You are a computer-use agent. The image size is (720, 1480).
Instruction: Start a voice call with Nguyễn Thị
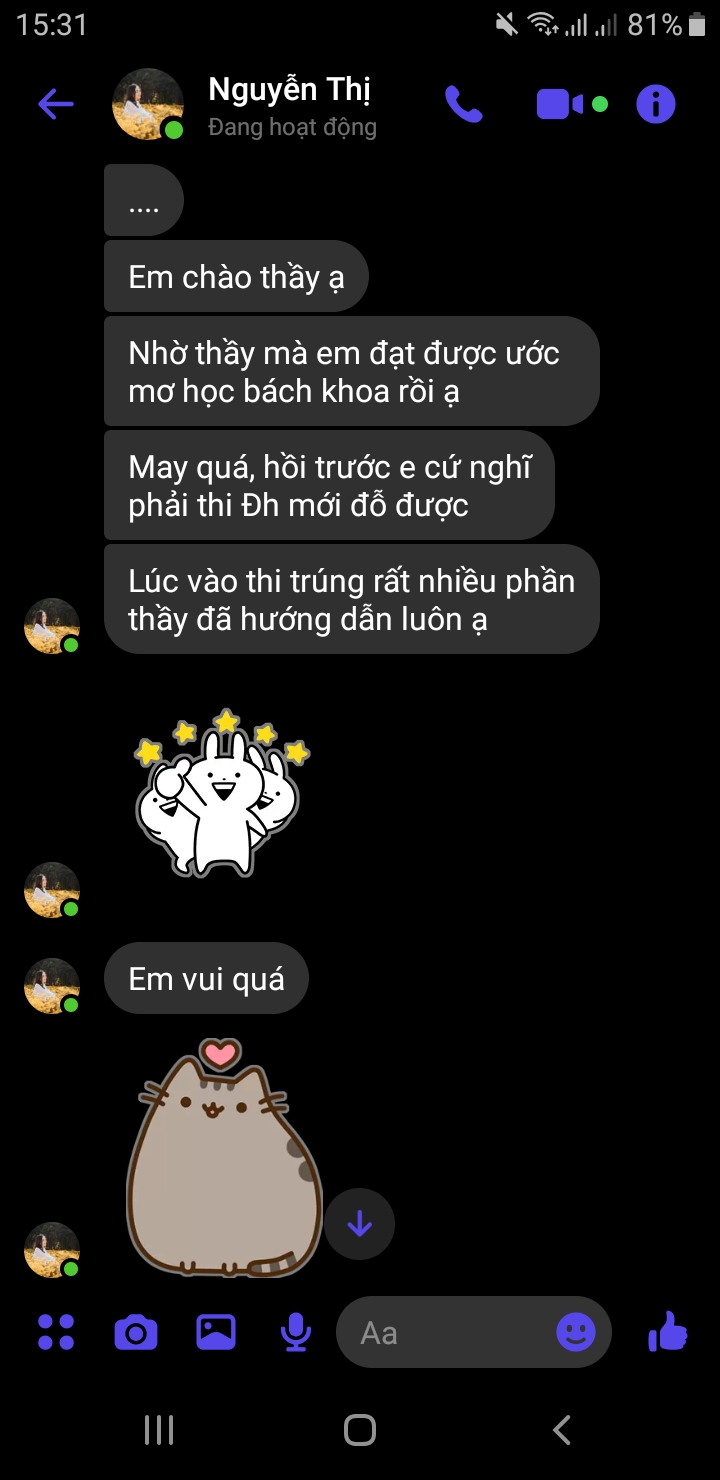tap(463, 104)
